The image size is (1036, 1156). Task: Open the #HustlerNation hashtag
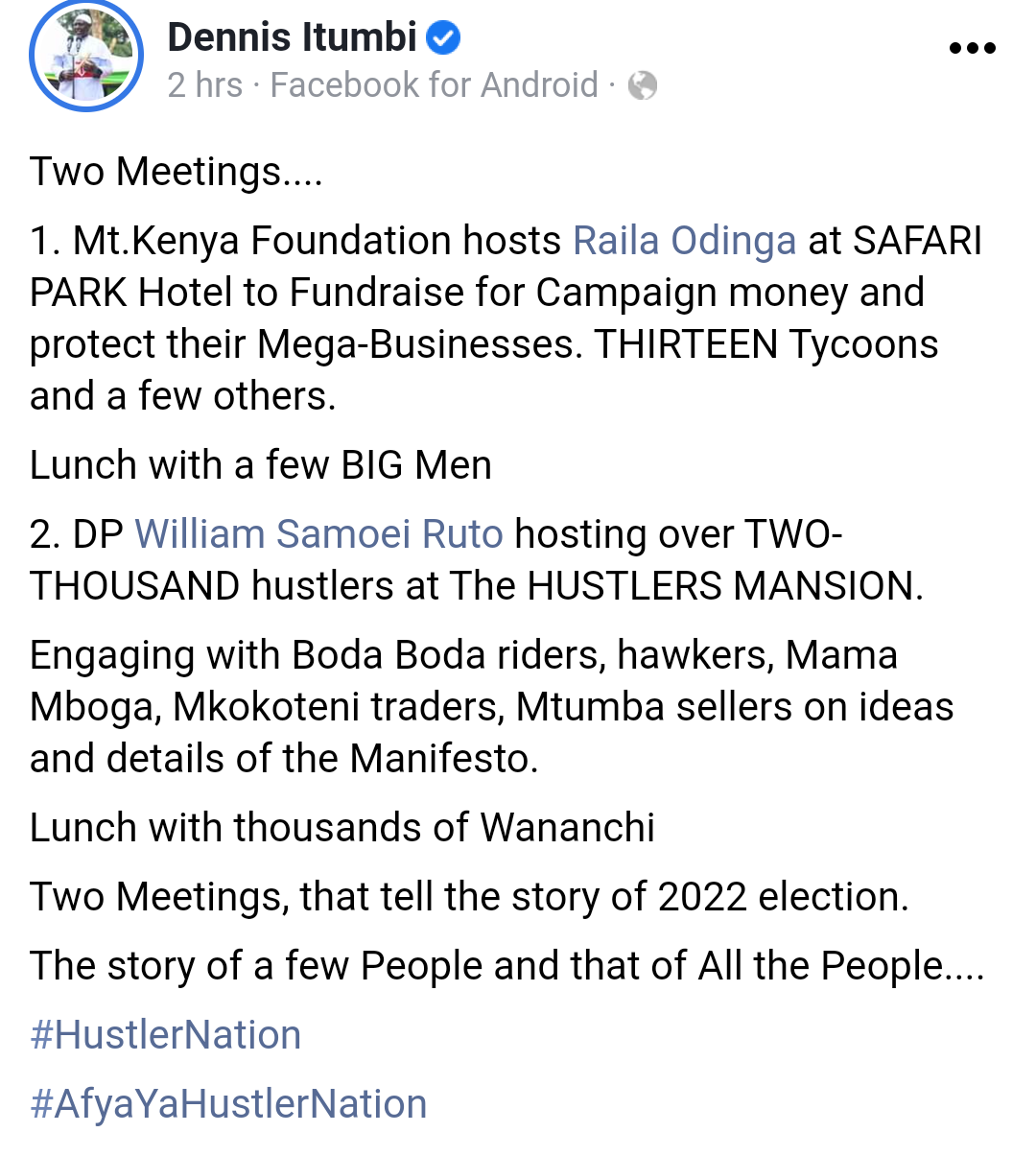166,1035
